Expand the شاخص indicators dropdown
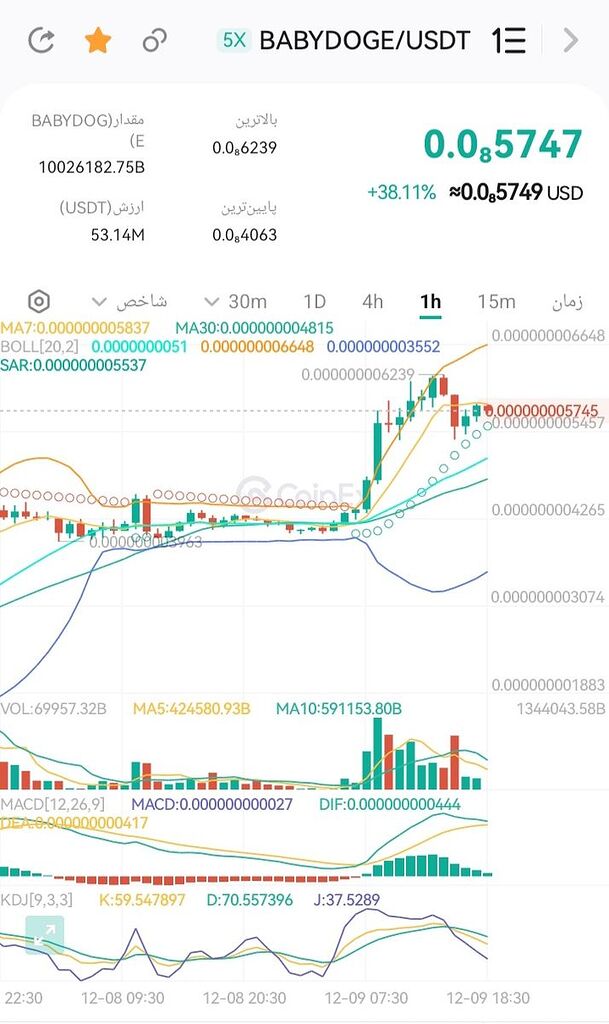The width and height of the screenshot is (609, 1024). pyautogui.click(x=129, y=302)
